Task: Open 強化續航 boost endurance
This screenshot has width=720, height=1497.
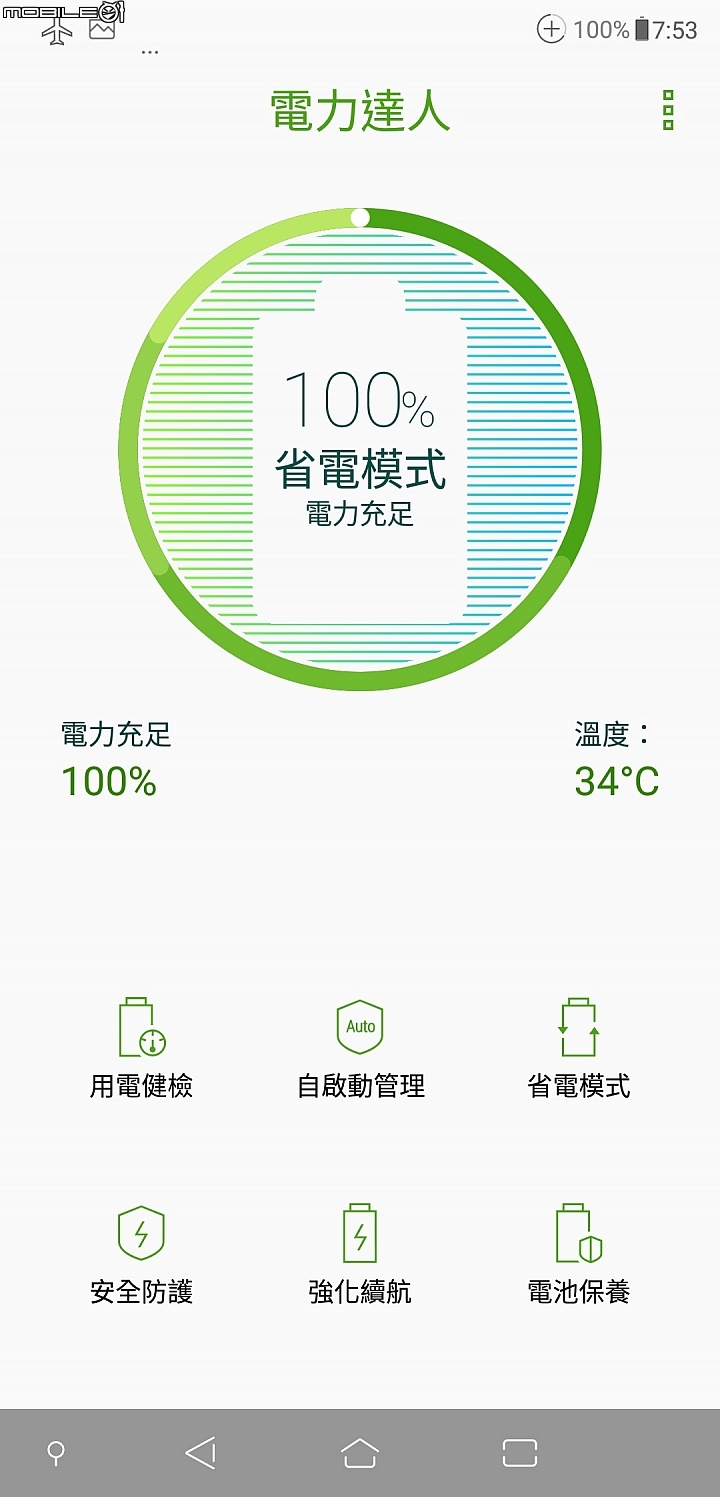Action: 360,1254
